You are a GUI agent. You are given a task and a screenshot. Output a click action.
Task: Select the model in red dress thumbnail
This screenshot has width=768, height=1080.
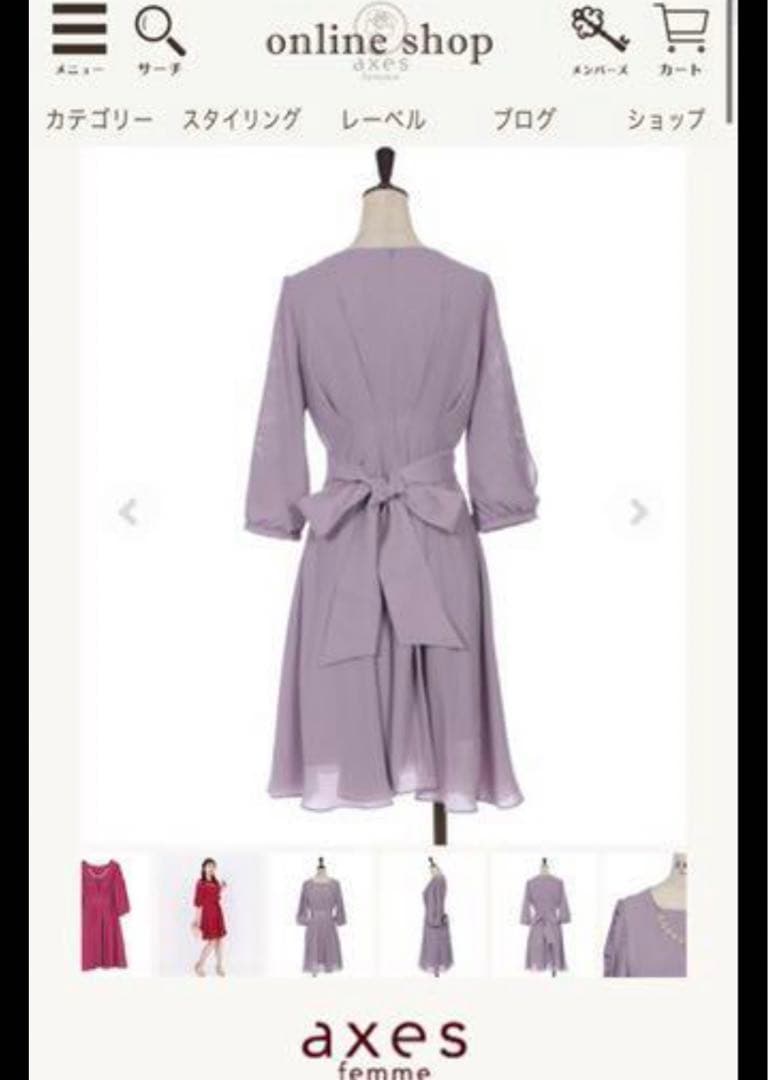pos(210,914)
